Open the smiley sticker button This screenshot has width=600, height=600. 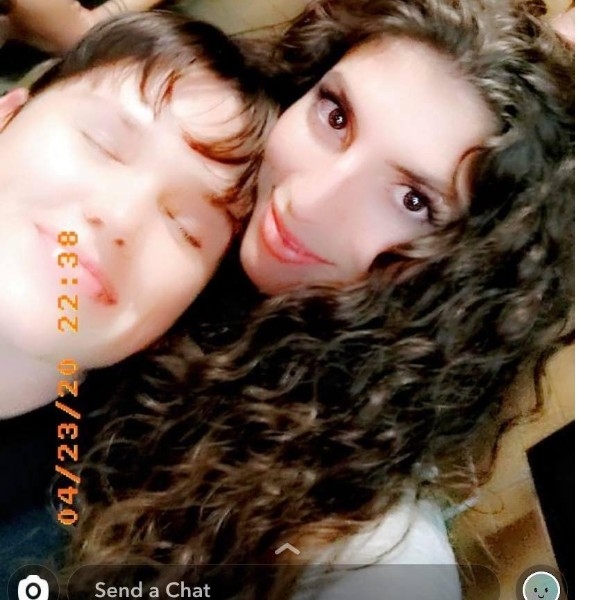click(x=541, y=587)
